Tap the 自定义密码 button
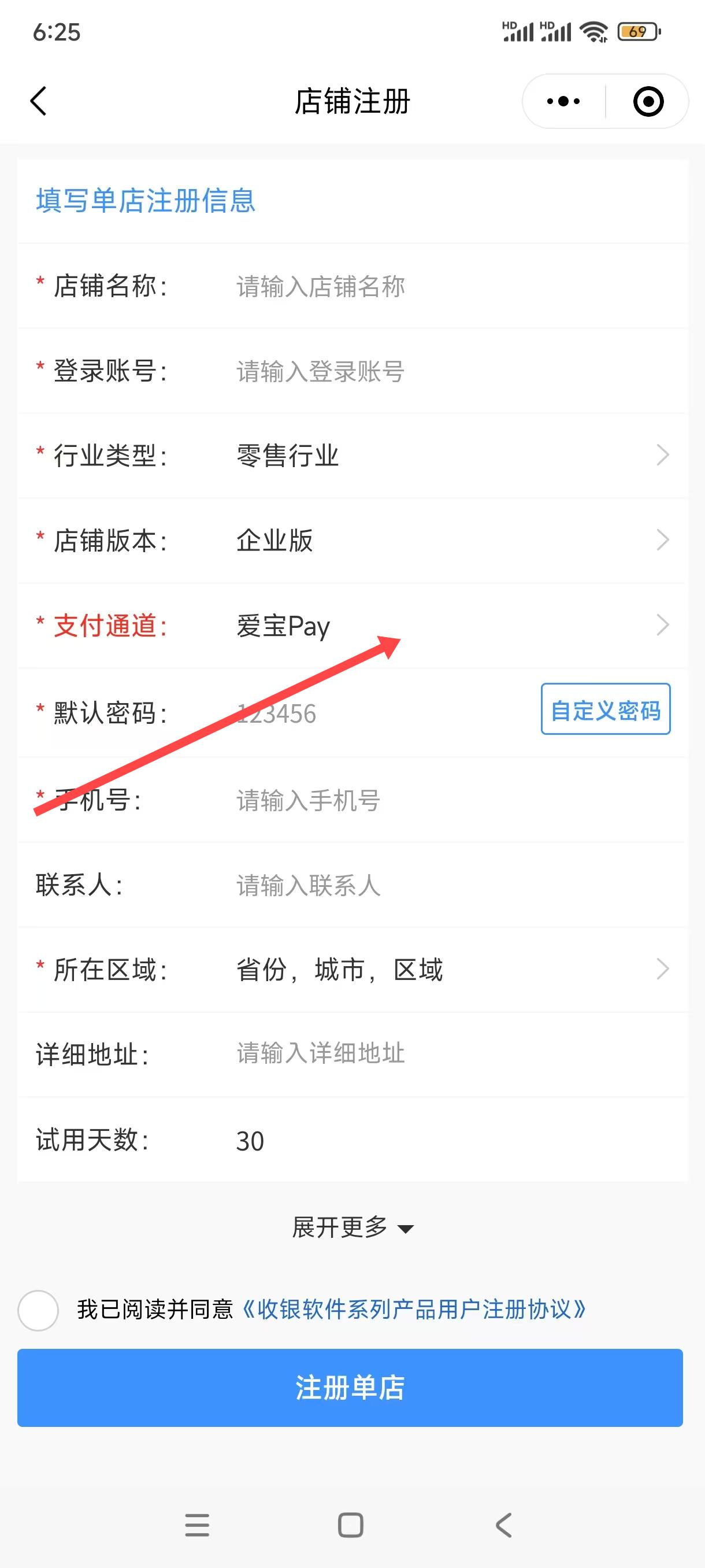Image resolution: width=705 pixels, height=1568 pixels. click(605, 709)
